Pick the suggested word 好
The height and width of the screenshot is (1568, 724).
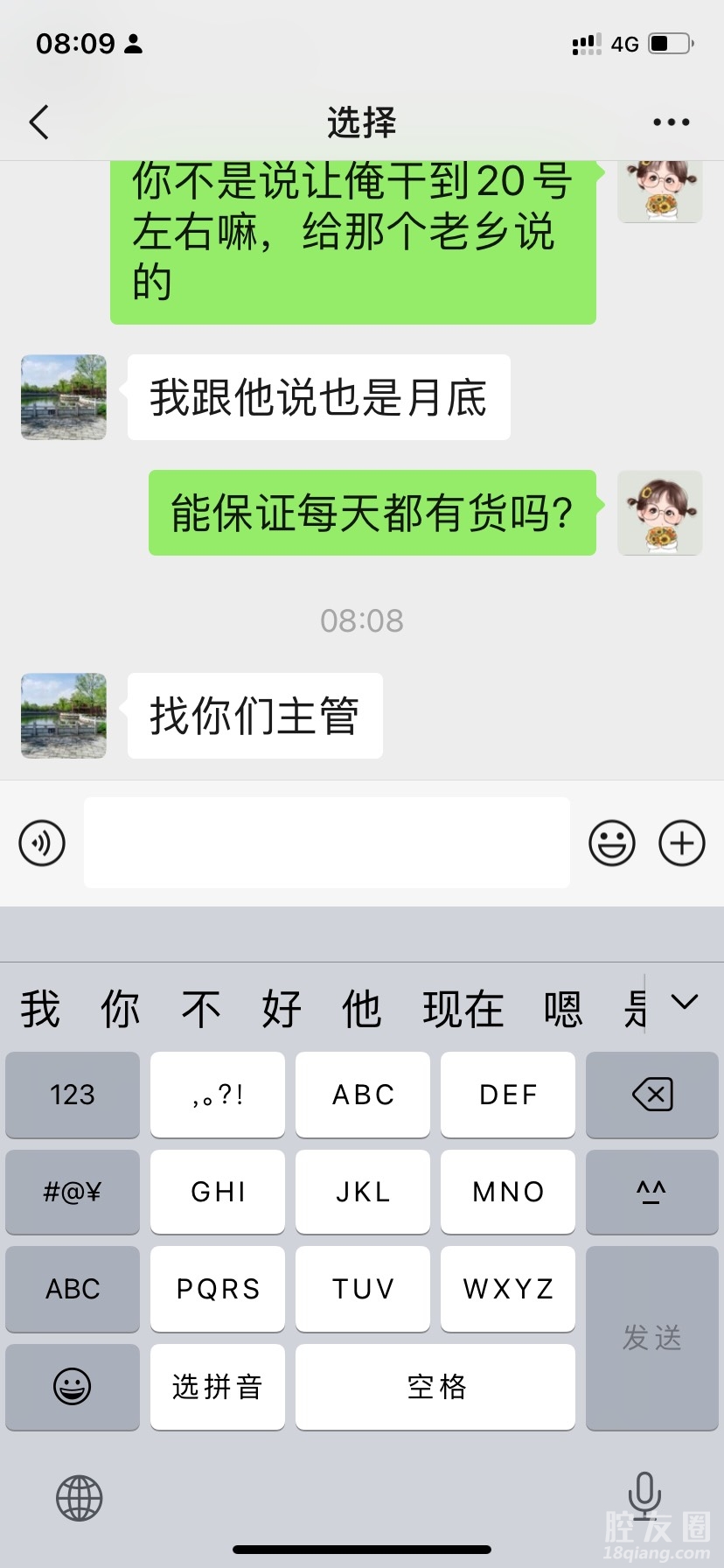[282, 1009]
